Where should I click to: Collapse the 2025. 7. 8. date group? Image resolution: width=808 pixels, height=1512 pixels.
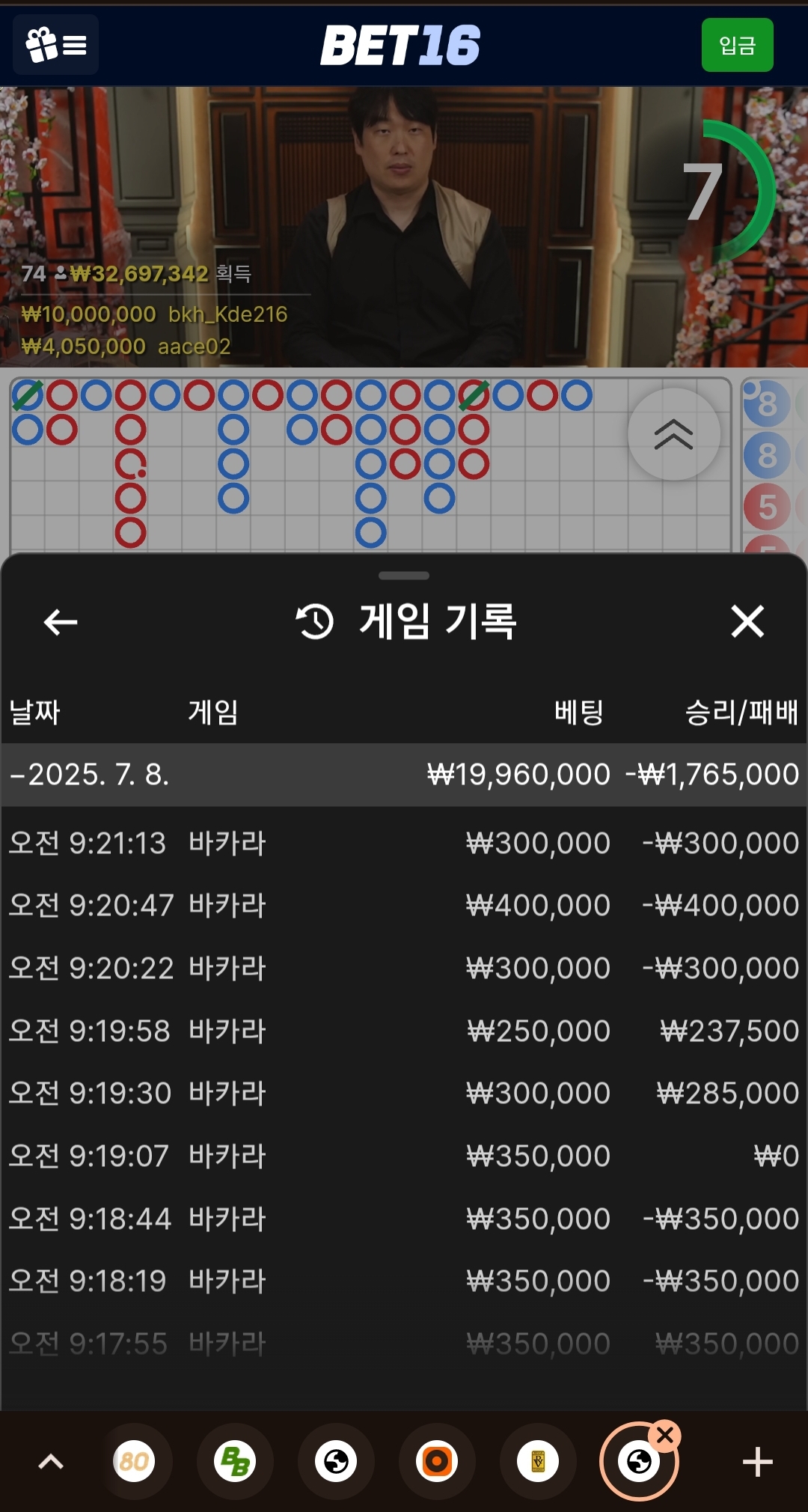tap(90, 775)
